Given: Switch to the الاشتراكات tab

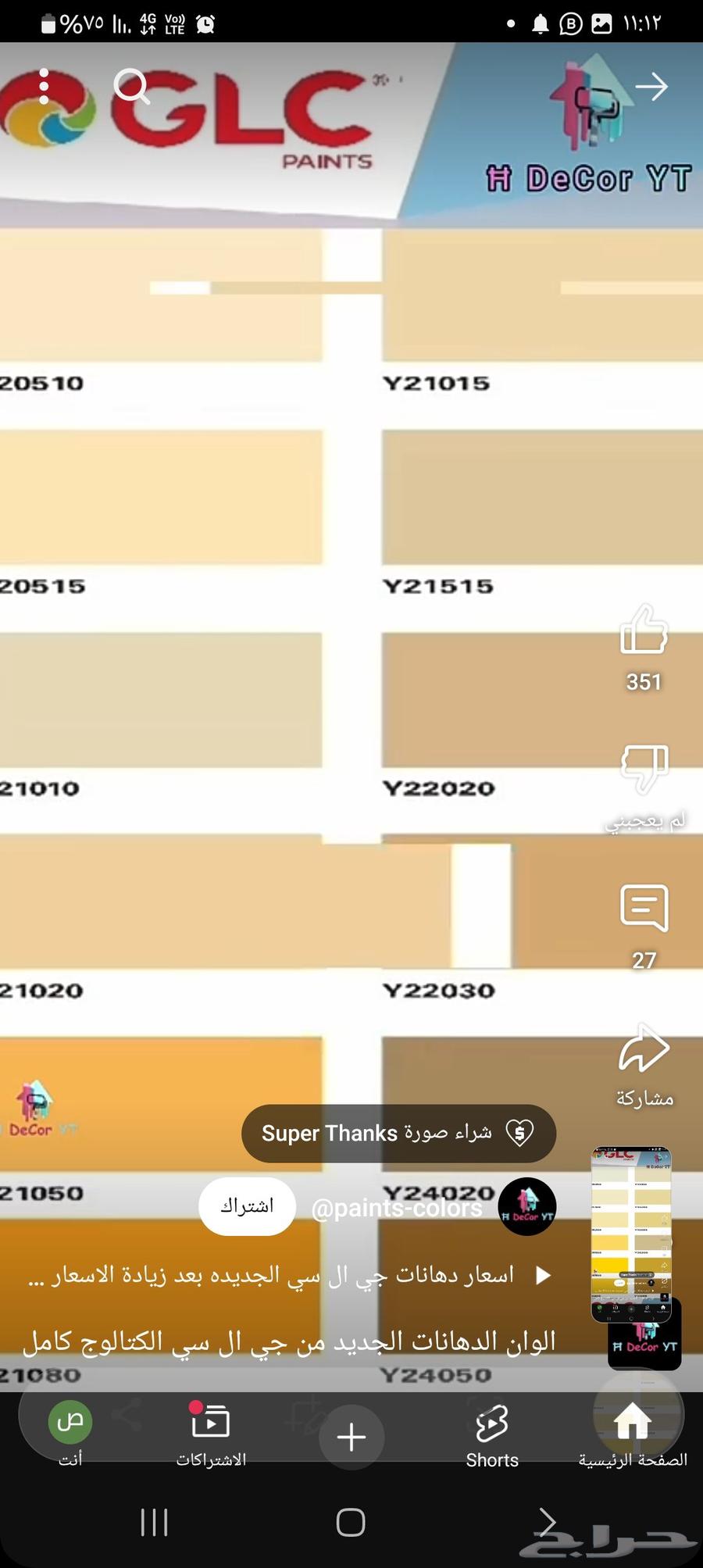Looking at the screenshot, I should tap(211, 1434).
